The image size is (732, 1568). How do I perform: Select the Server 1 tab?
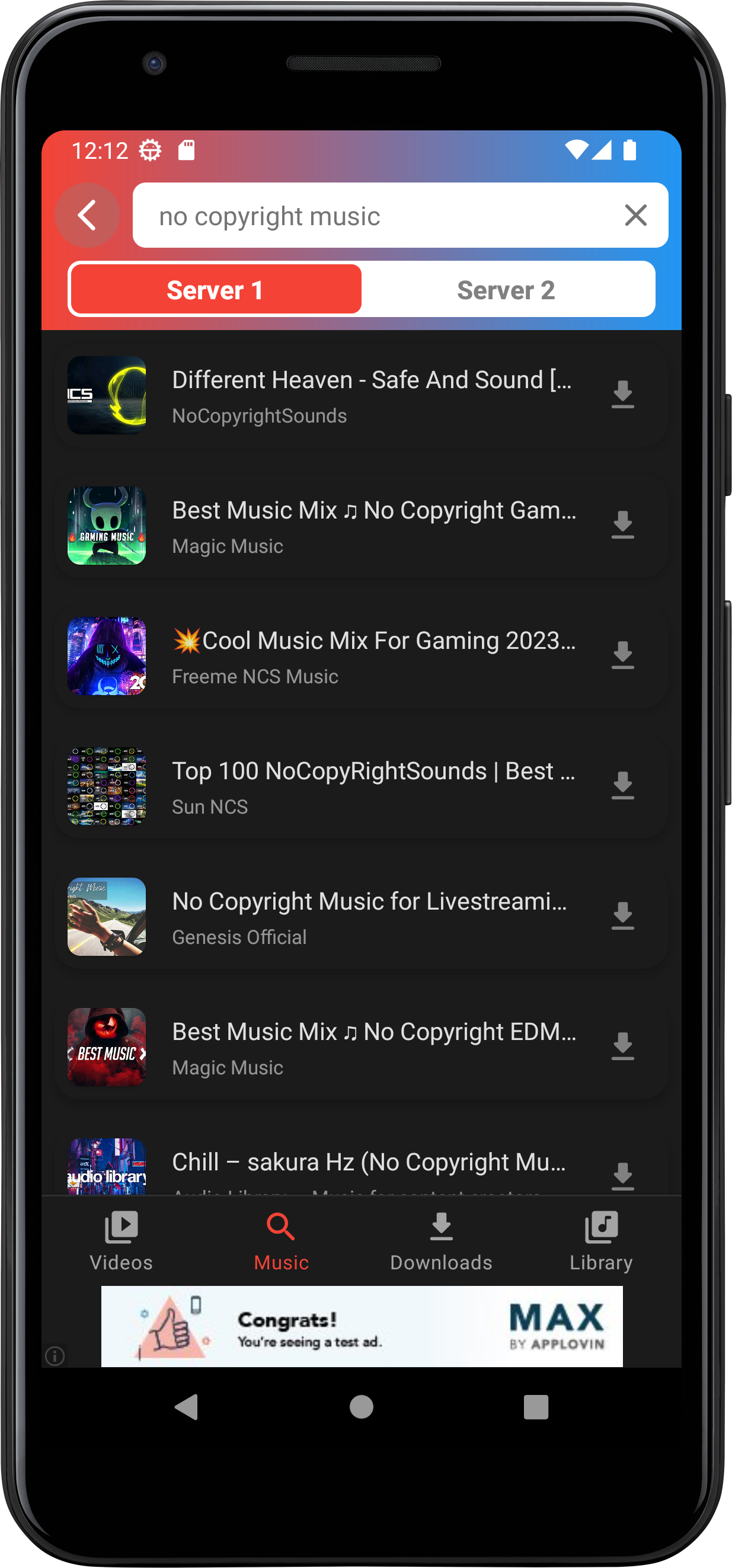pyautogui.click(x=215, y=289)
